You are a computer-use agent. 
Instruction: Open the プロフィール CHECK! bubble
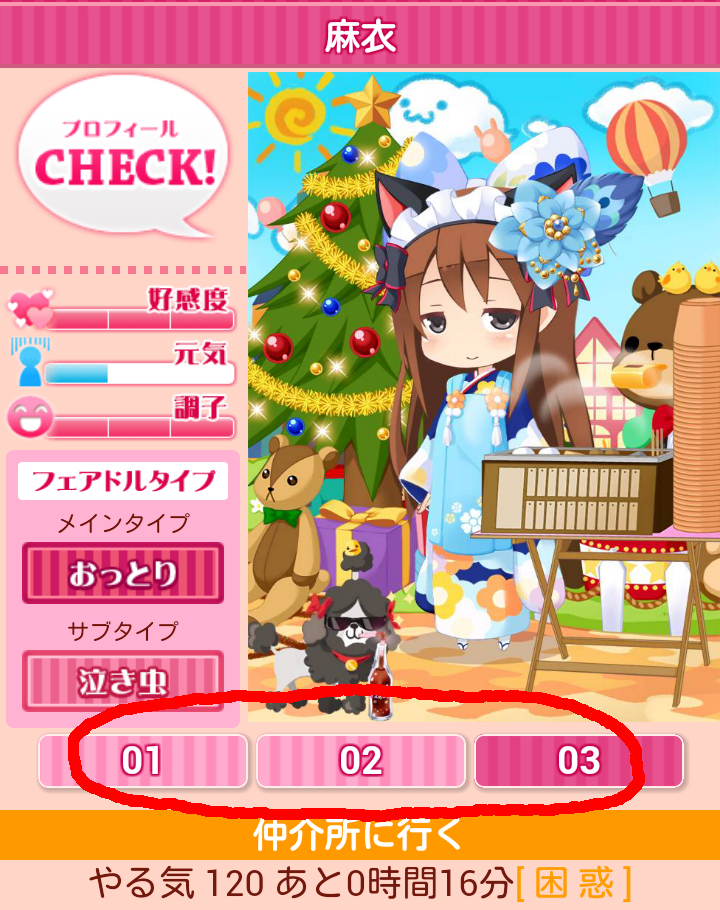pos(124,156)
